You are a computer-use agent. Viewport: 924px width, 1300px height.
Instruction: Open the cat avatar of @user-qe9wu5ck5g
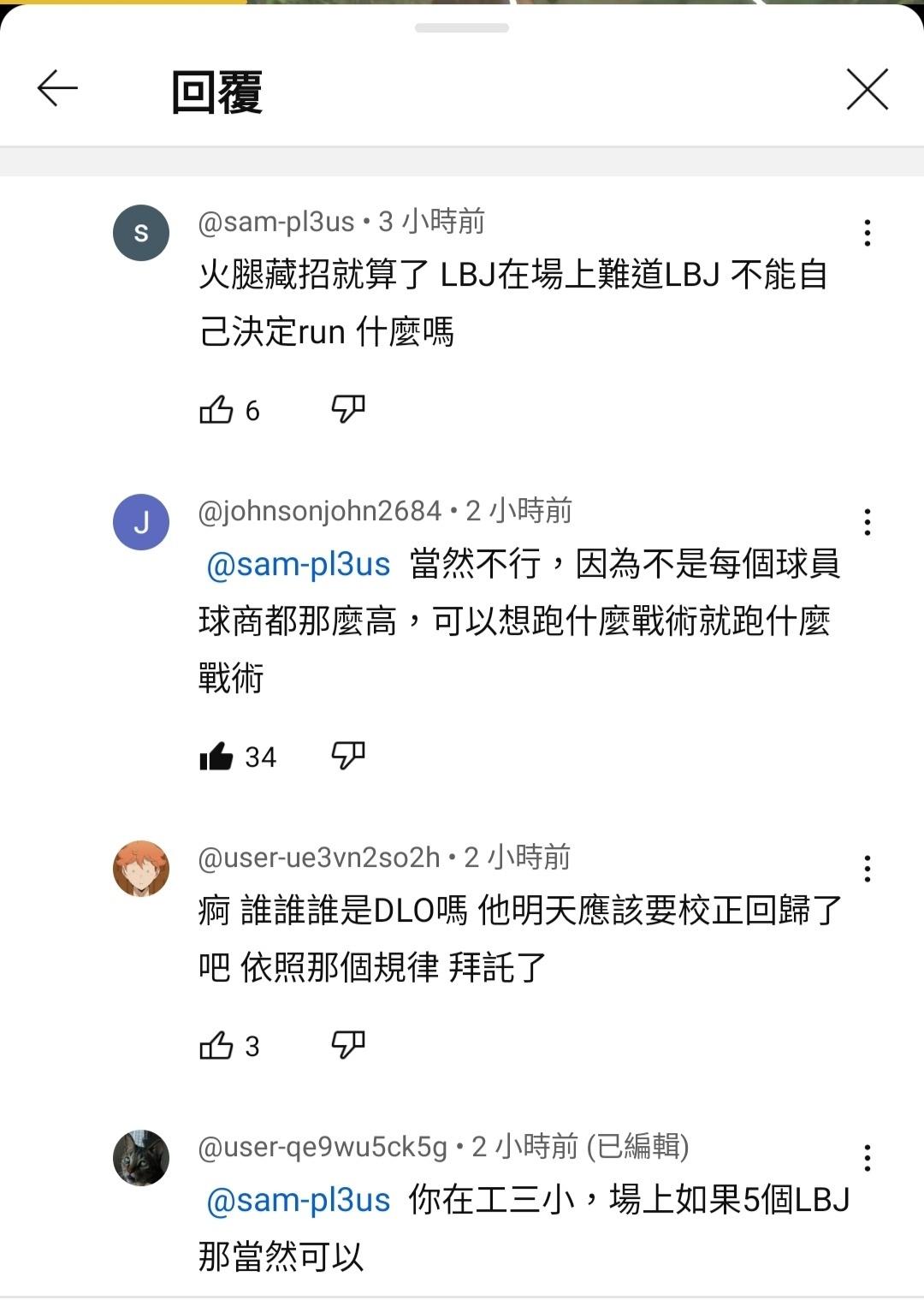(x=141, y=1158)
